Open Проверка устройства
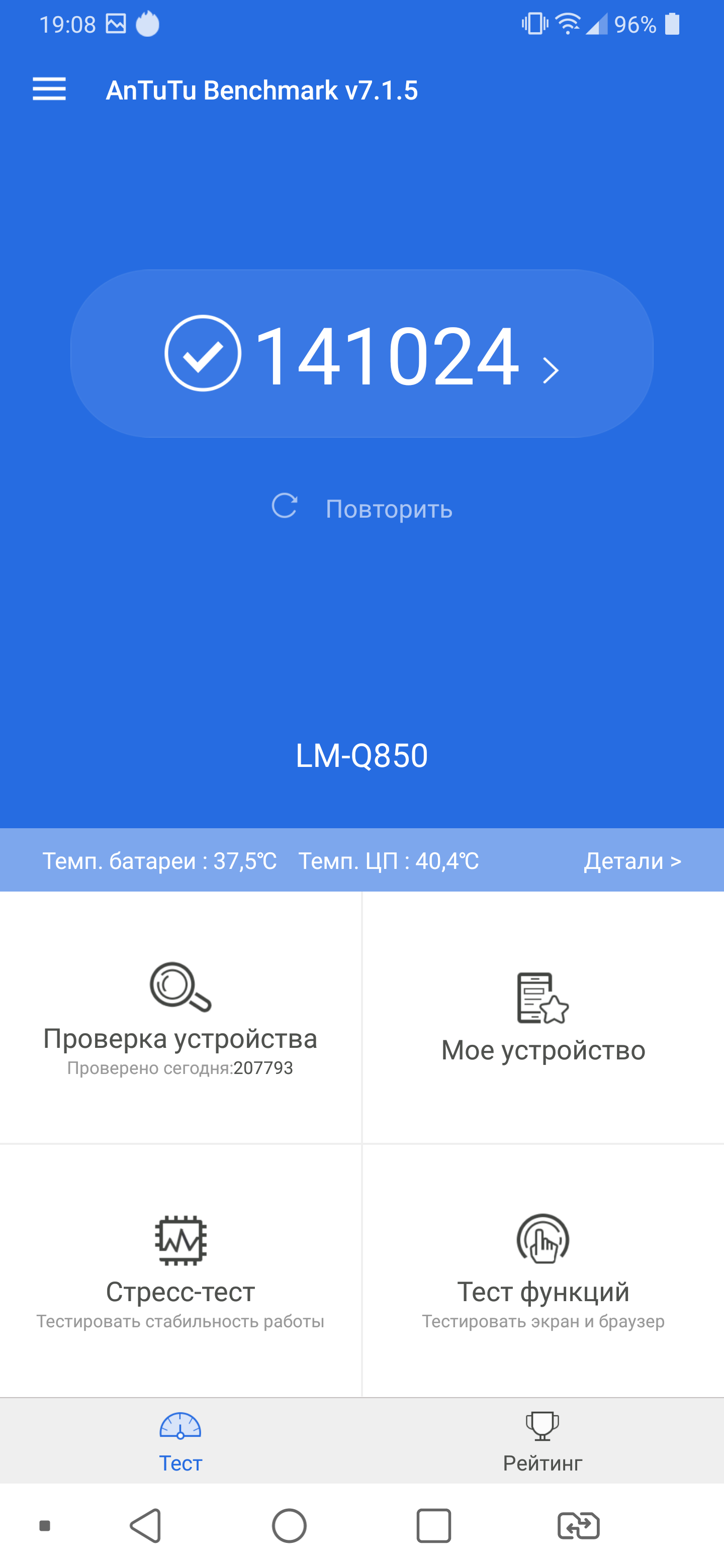 pyautogui.click(x=180, y=1017)
